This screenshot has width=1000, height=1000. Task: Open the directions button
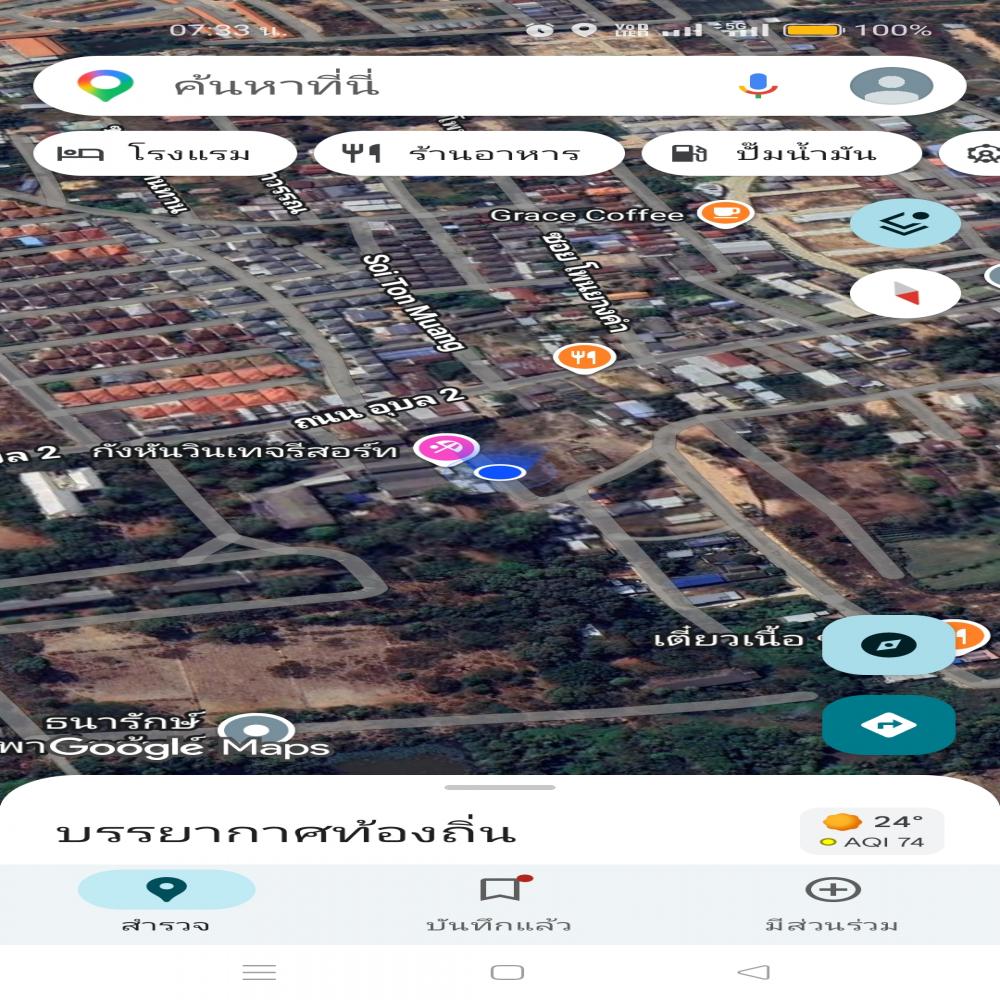pyautogui.click(x=888, y=725)
